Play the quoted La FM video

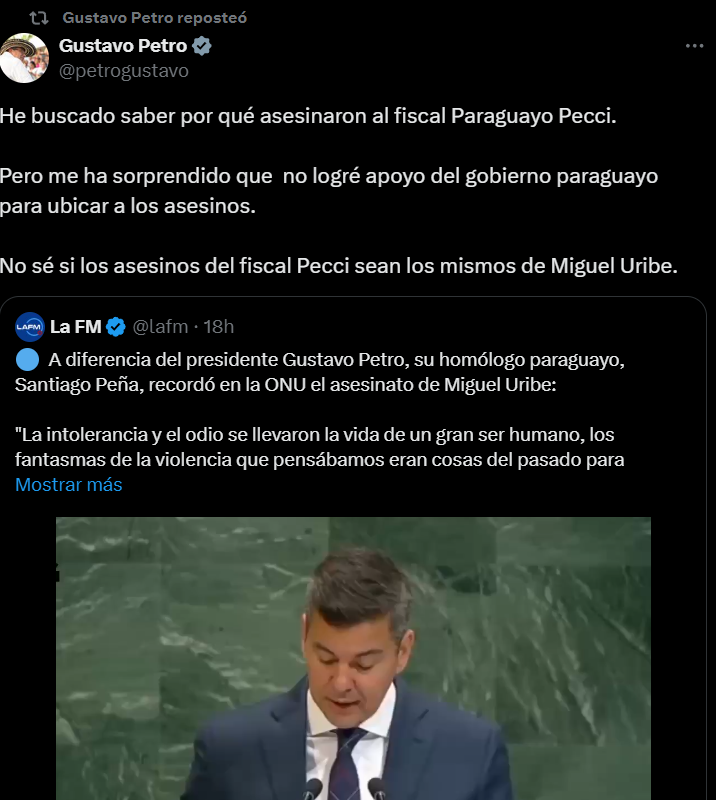(353, 658)
